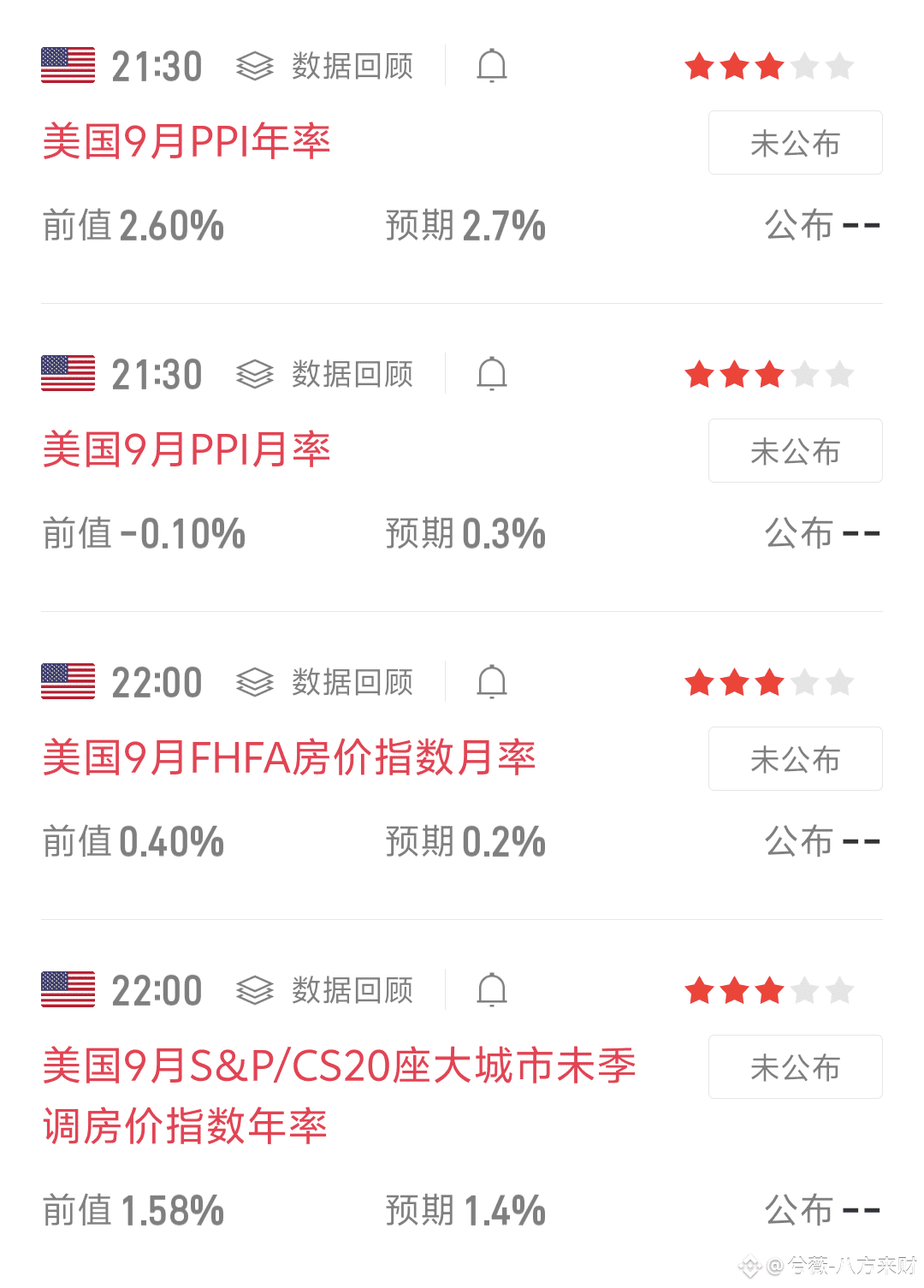This screenshot has height=1288, width=924.
Task: Expand details of 美国9月FHFA房价指数月率 event
Action: 291,757
